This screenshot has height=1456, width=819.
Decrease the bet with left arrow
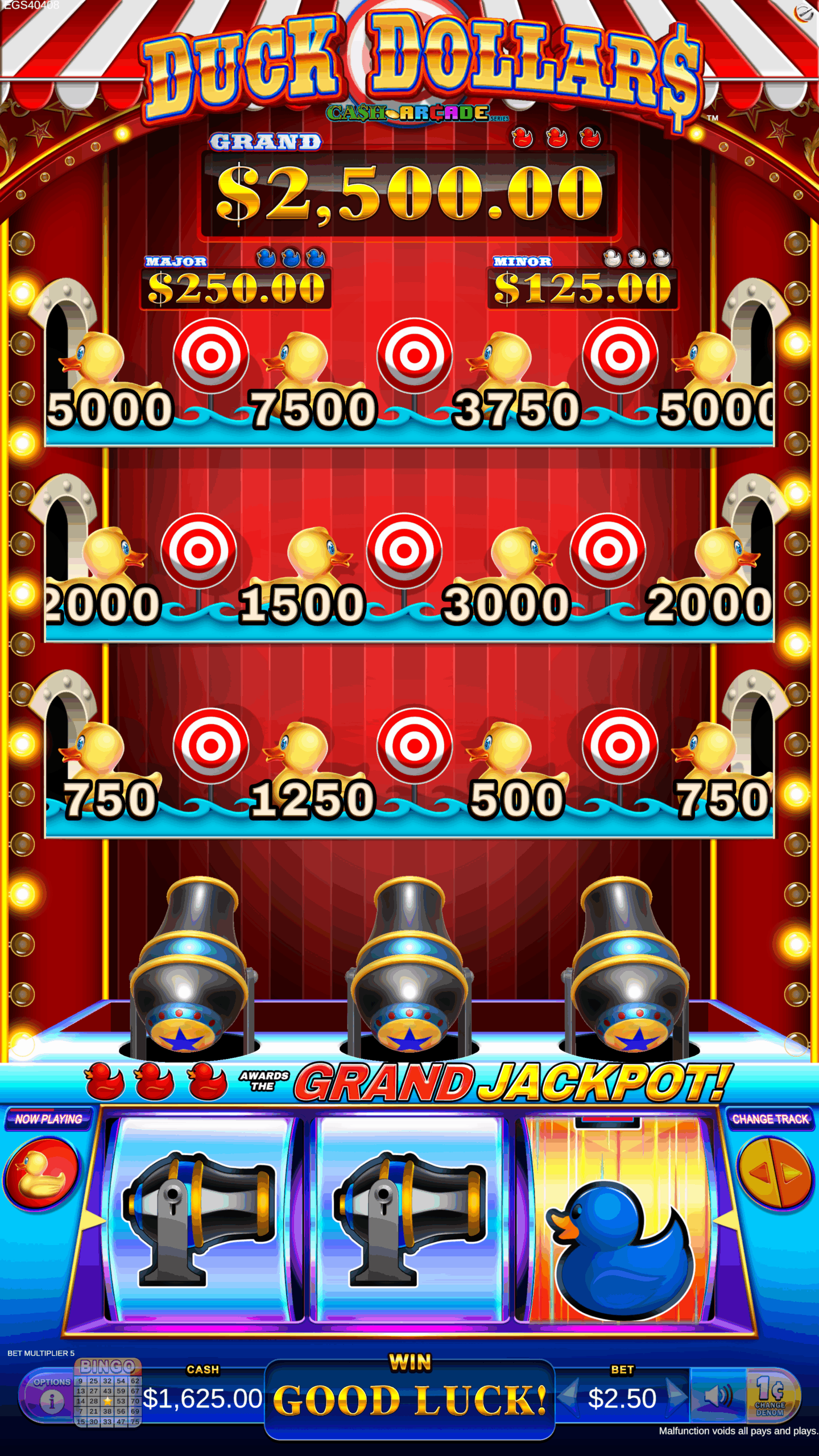click(568, 1396)
